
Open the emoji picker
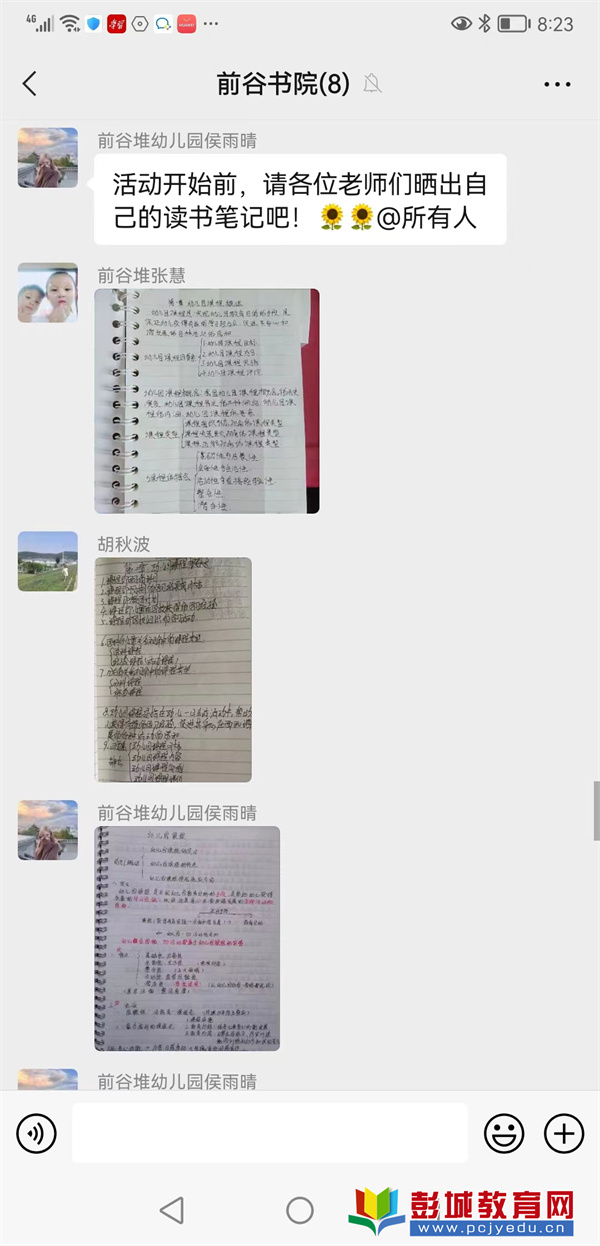[504, 1133]
